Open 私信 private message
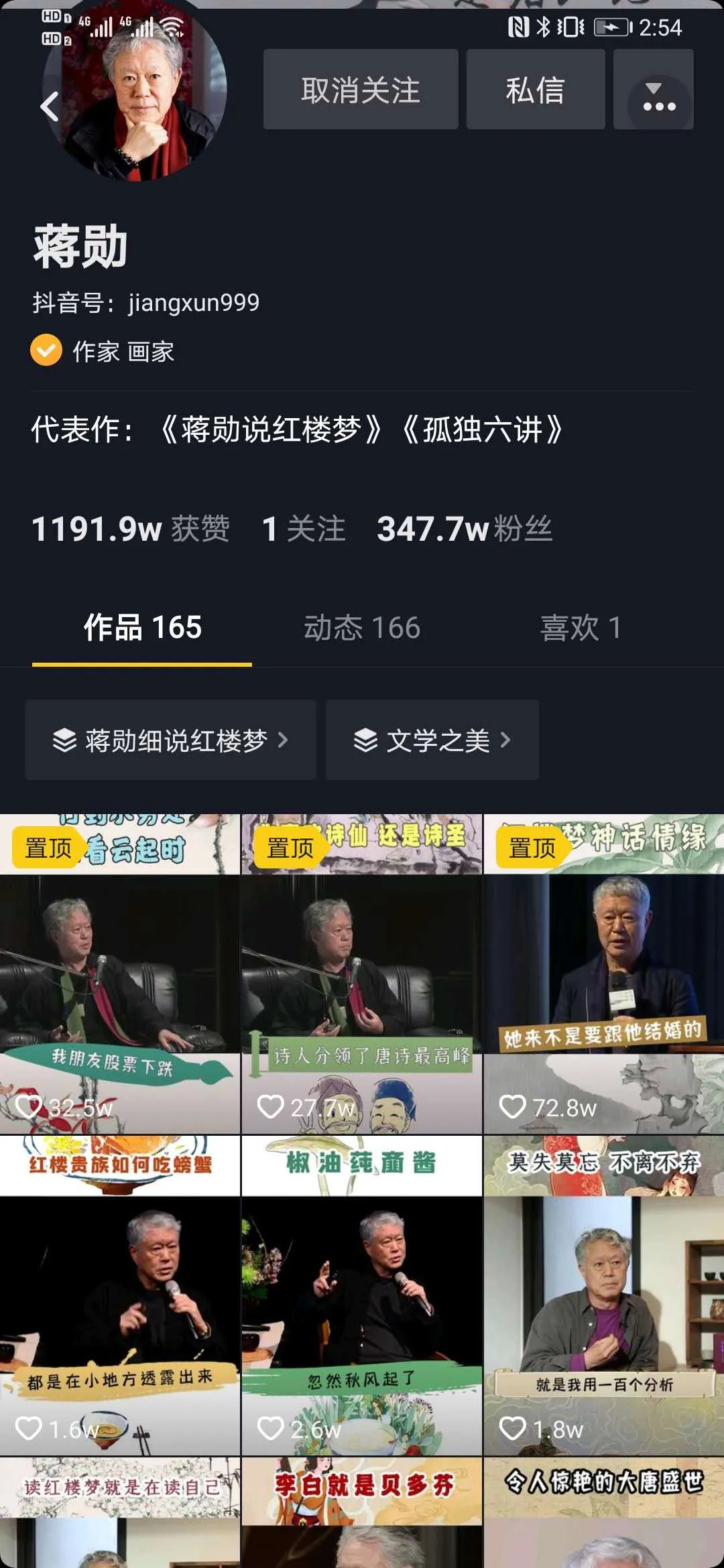Screen dimensions: 724x1568 tap(535, 90)
